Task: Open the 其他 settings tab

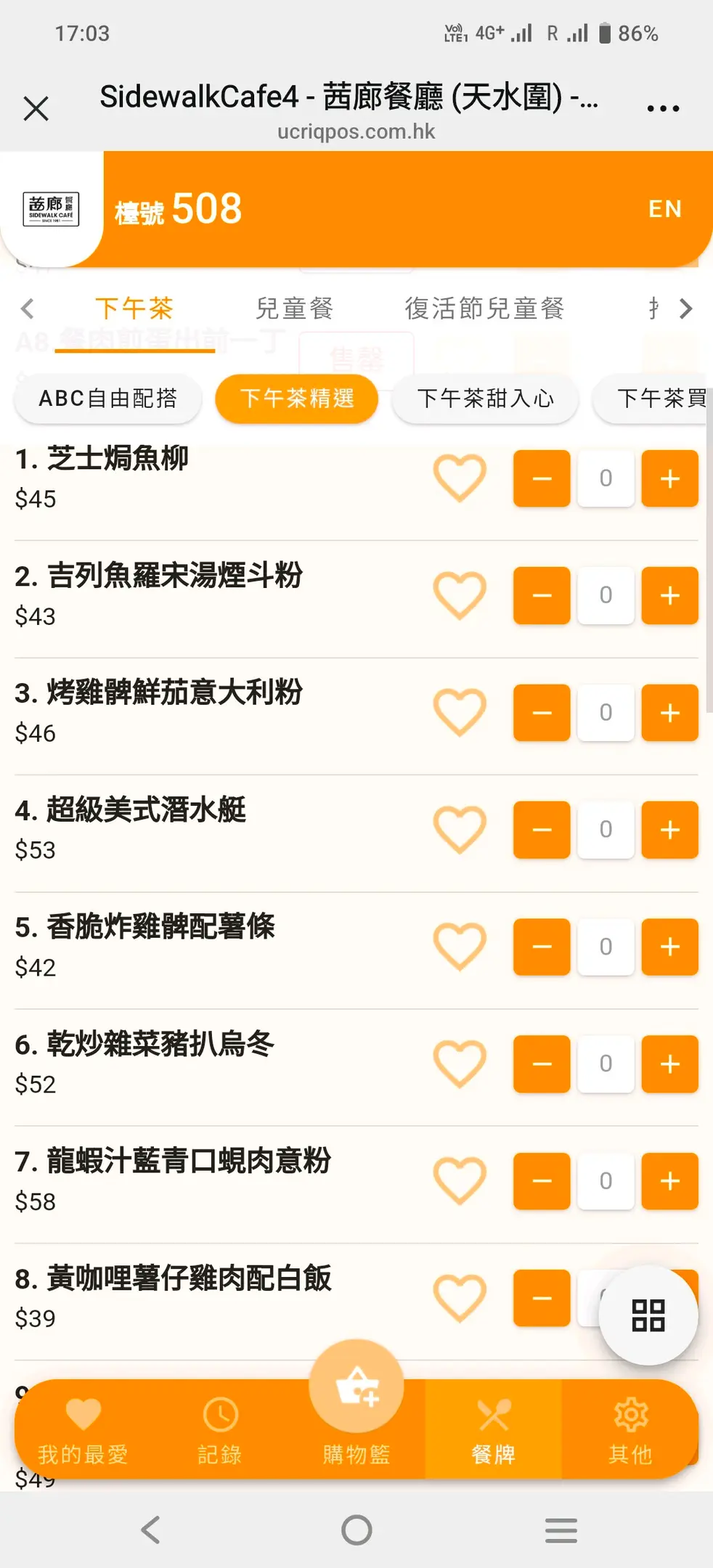Action: coord(630,1430)
